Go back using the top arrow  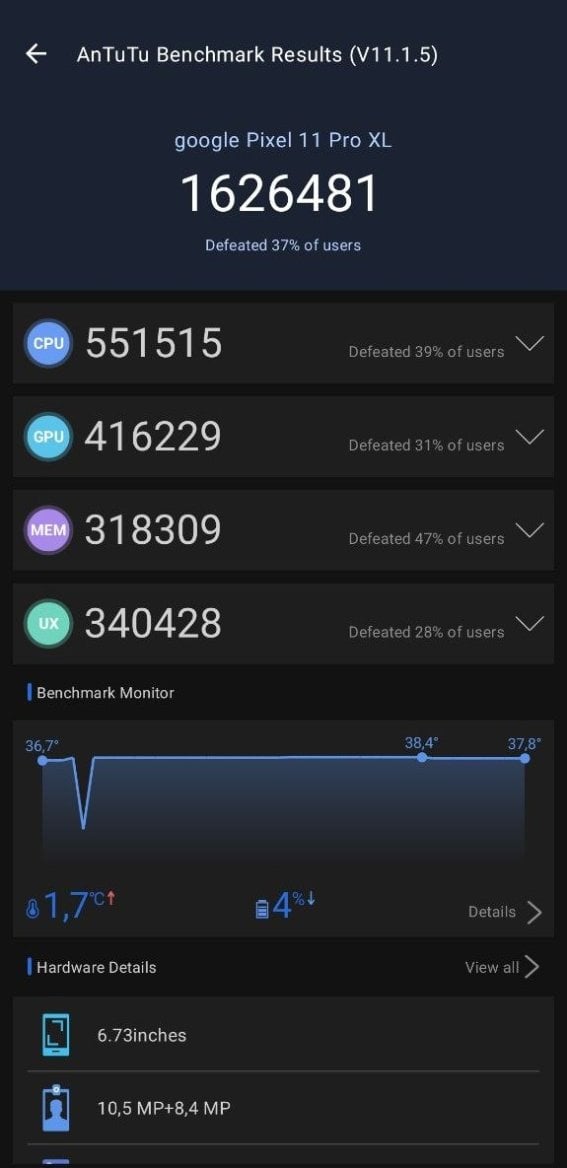(x=36, y=54)
